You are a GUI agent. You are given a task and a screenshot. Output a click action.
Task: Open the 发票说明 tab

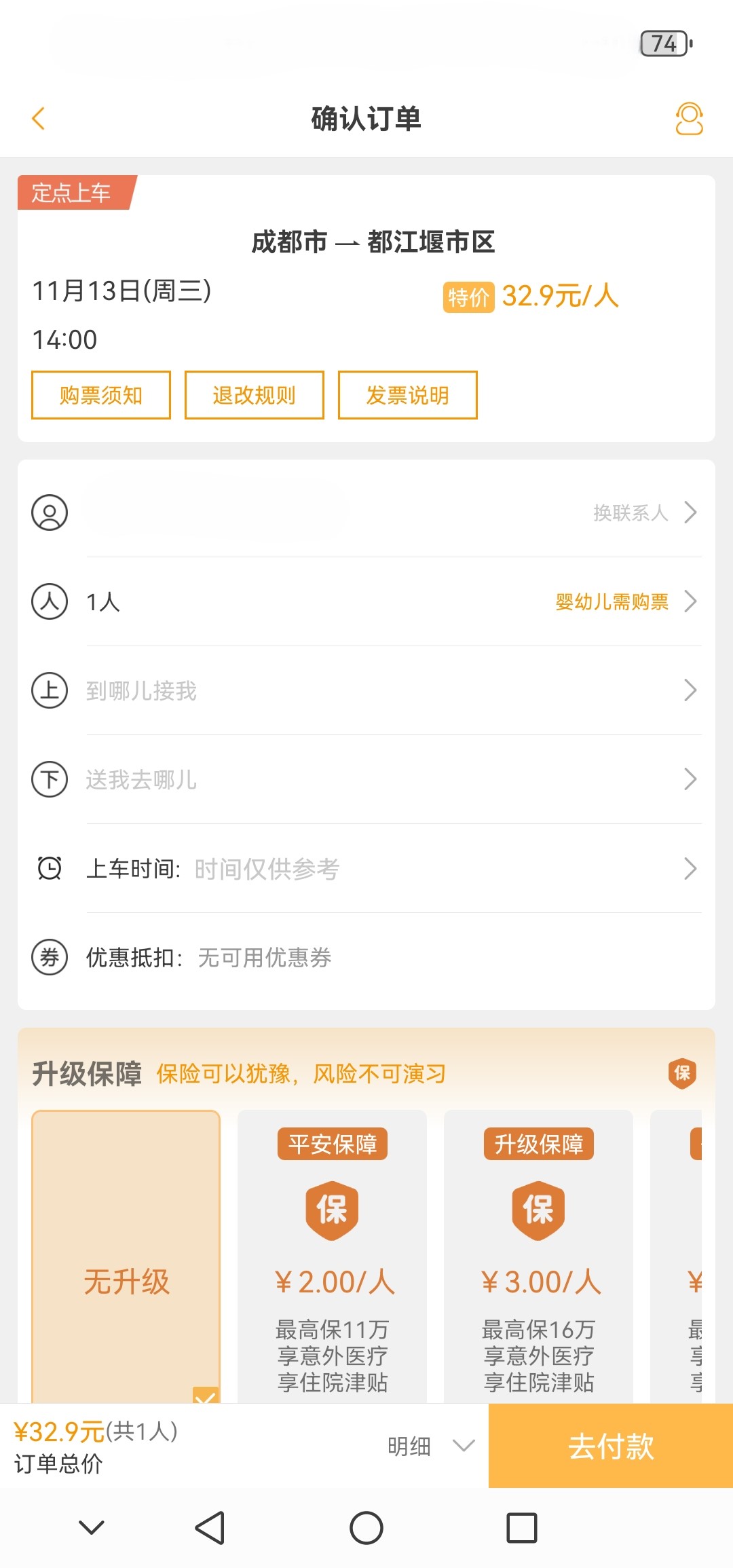tap(407, 394)
